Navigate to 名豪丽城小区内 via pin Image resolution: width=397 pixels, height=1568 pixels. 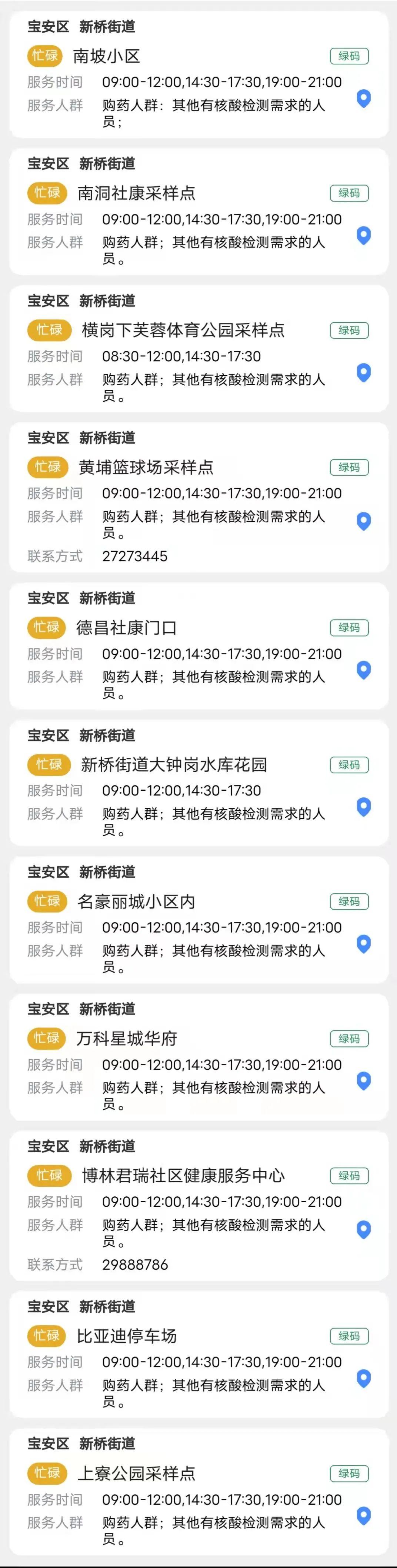click(364, 943)
